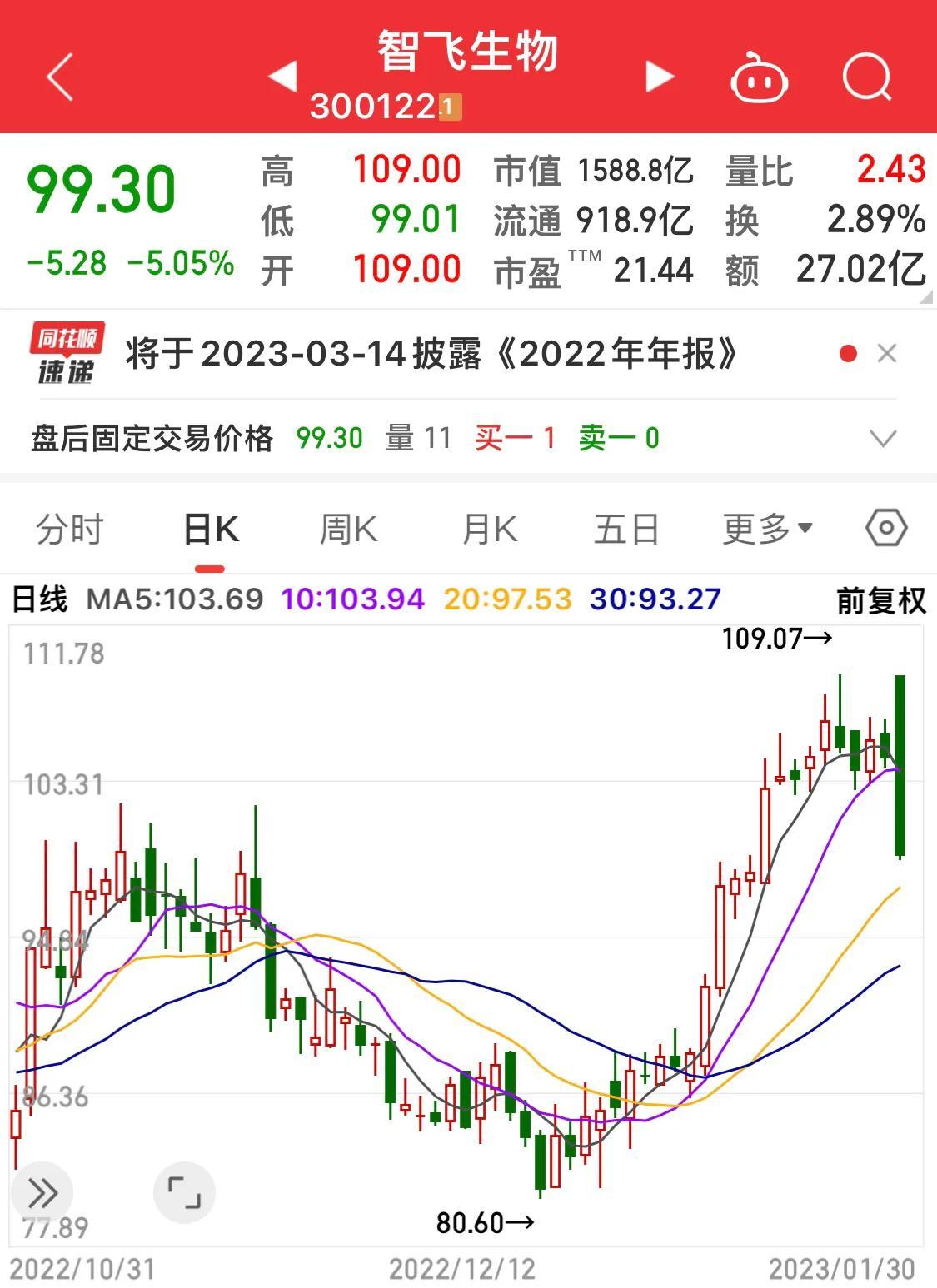This screenshot has width=937, height=1288.
Task: Switch to next stock with right arrow
Action: 658,77
